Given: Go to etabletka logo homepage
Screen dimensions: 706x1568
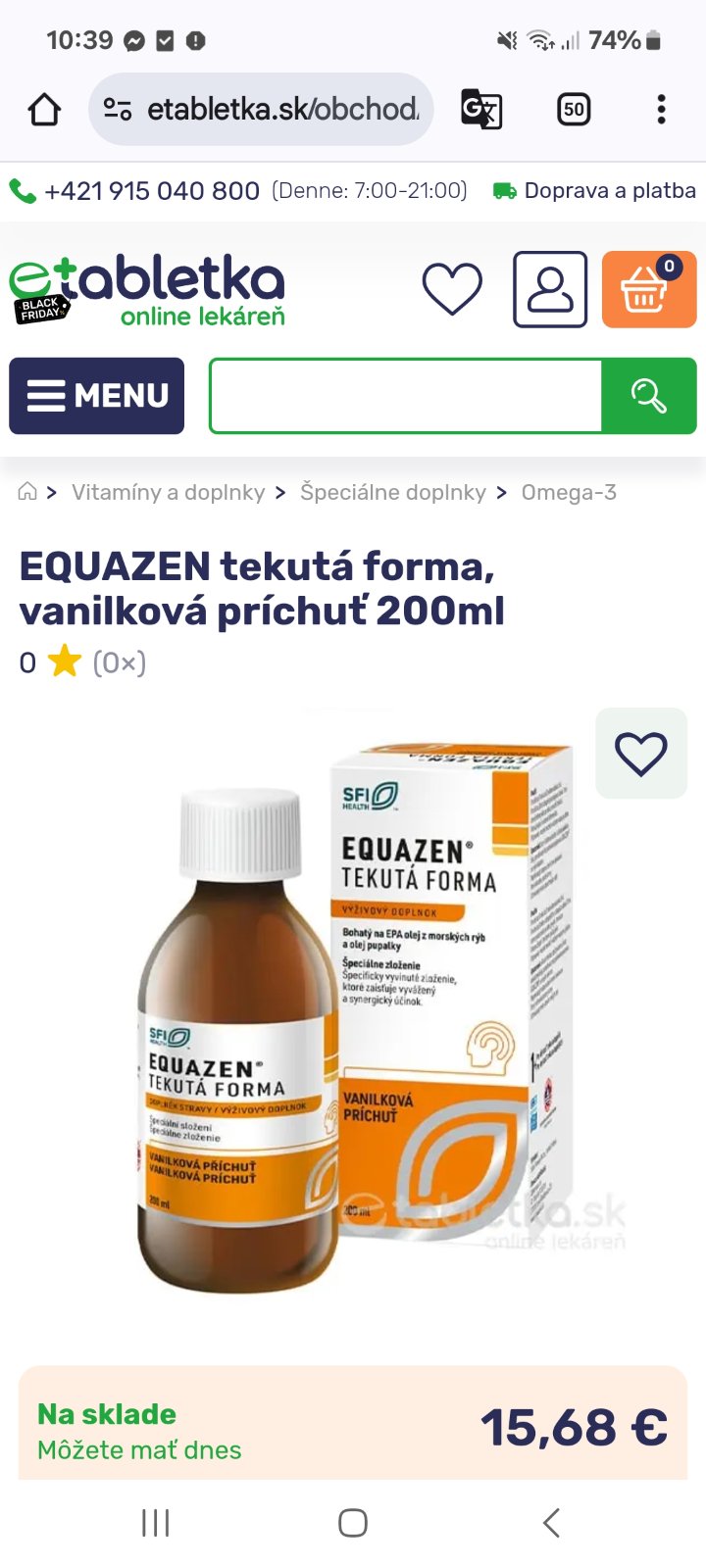Looking at the screenshot, I should 147,289.
